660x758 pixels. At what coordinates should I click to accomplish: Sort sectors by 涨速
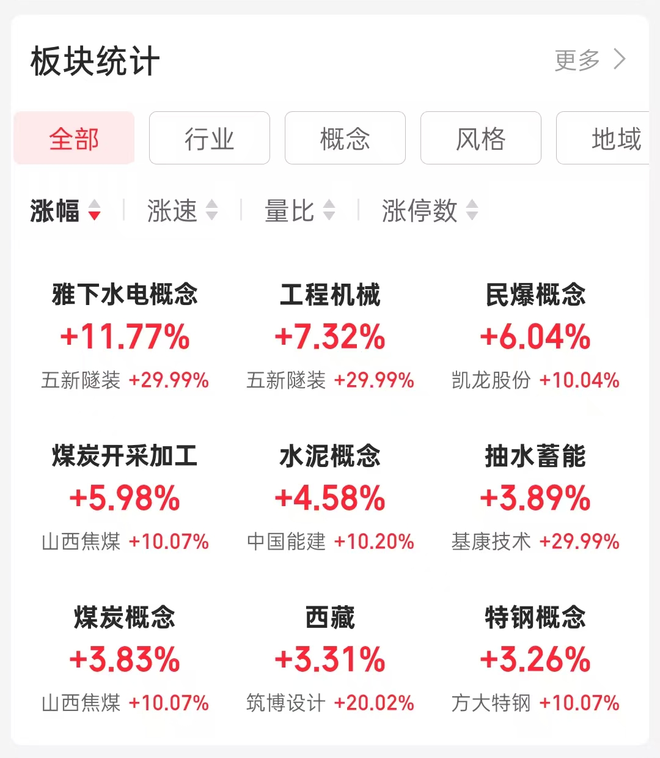[x=182, y=210]
